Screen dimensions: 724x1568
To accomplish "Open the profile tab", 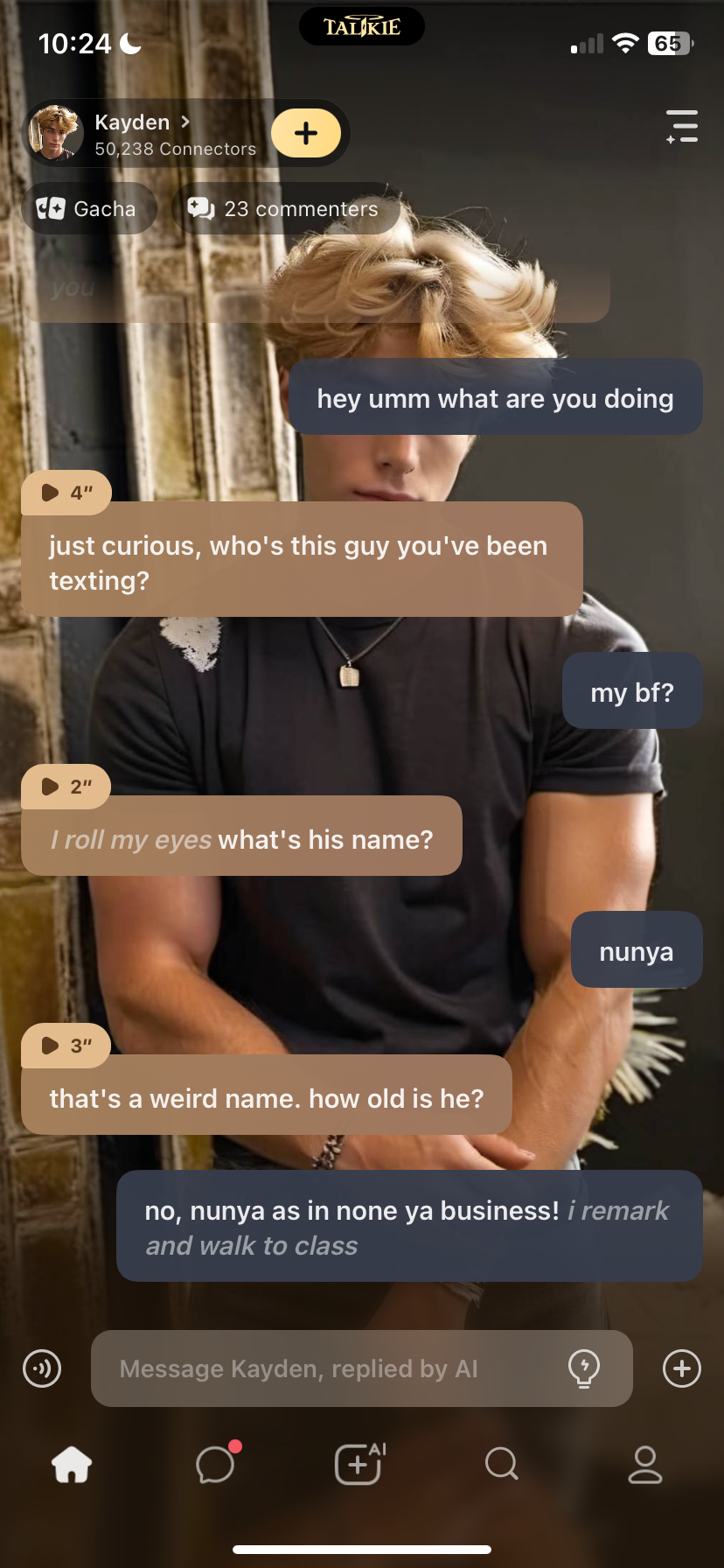I will point(645,1464).
